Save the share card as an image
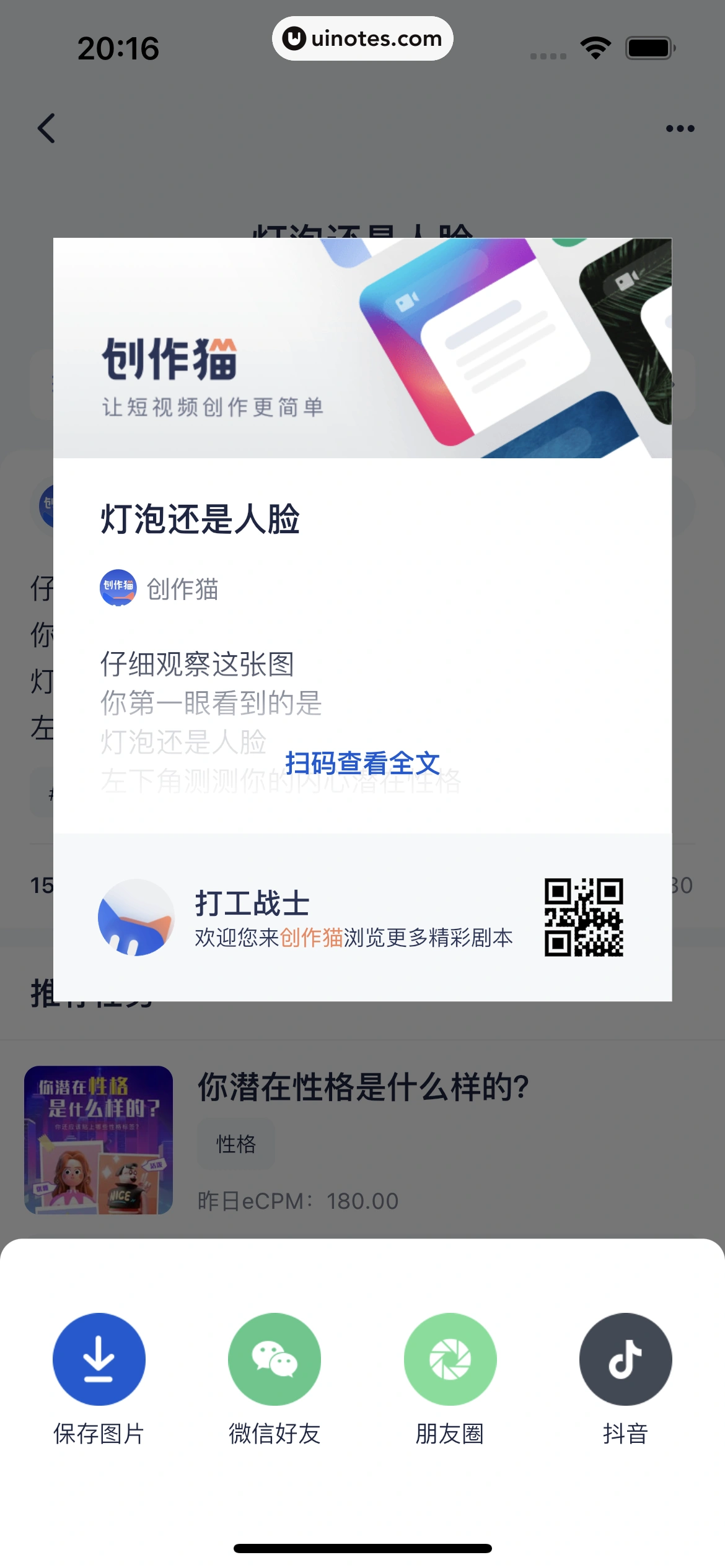The height and width of the screenshot is (1568, 725). click(x=99, y=1359)
